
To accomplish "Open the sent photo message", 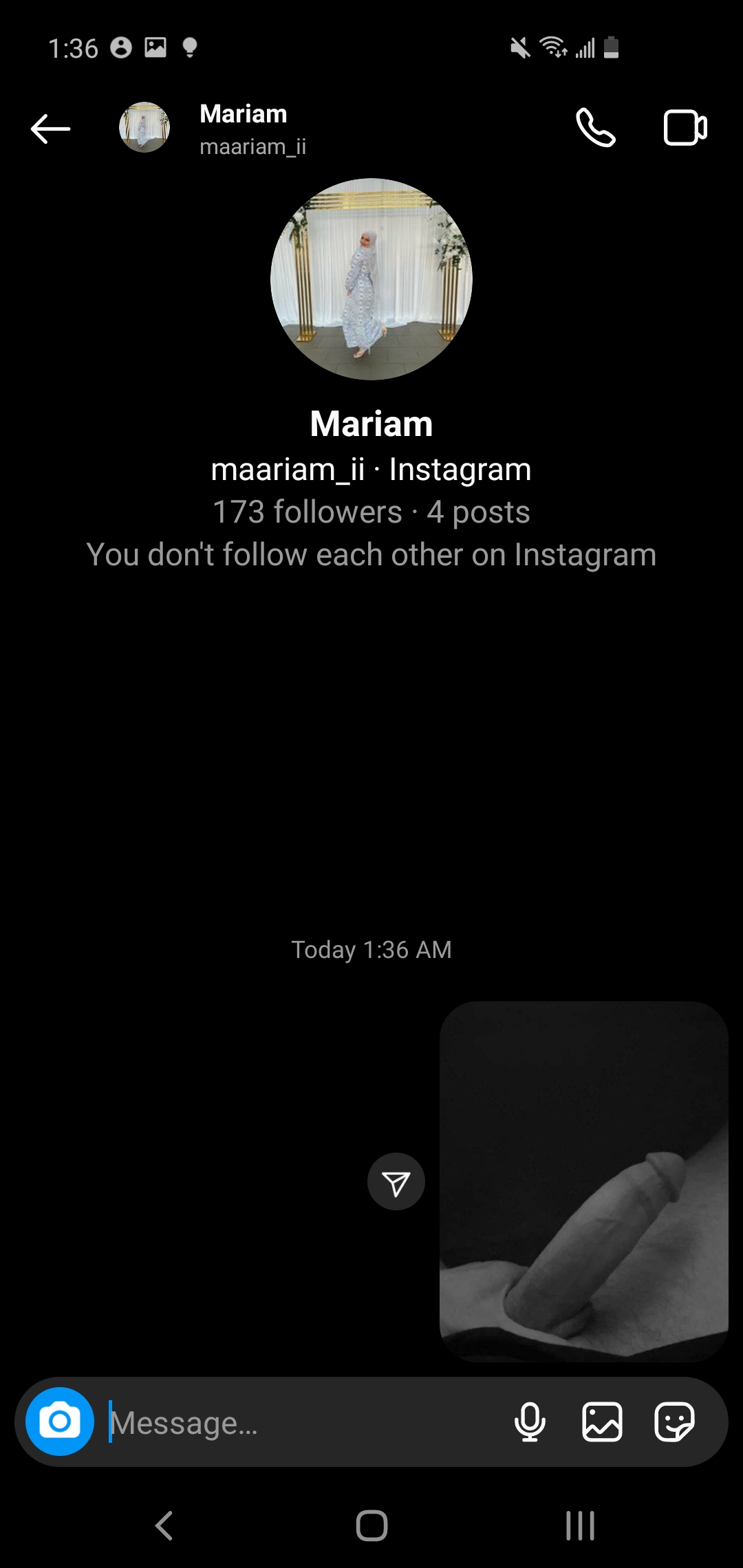I will coord(584,1182).
